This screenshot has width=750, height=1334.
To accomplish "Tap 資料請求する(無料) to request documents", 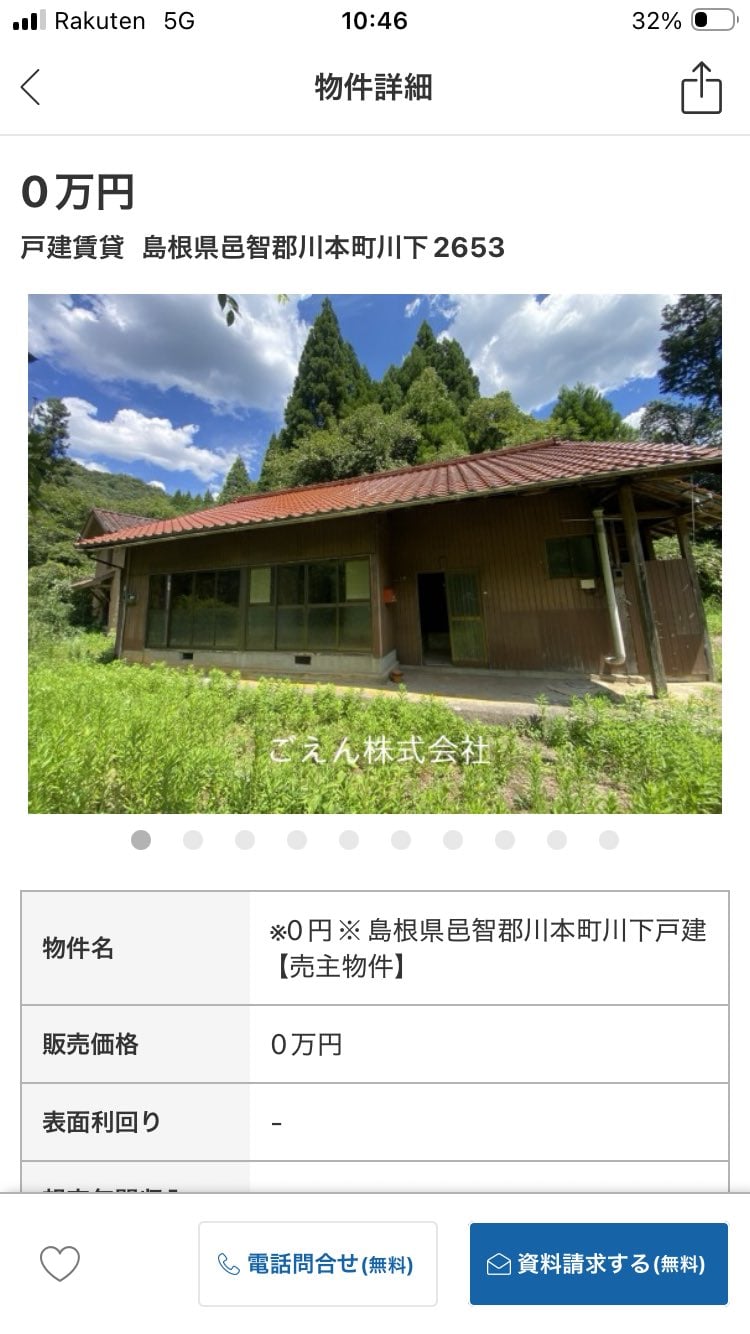I will (599, 1264).
